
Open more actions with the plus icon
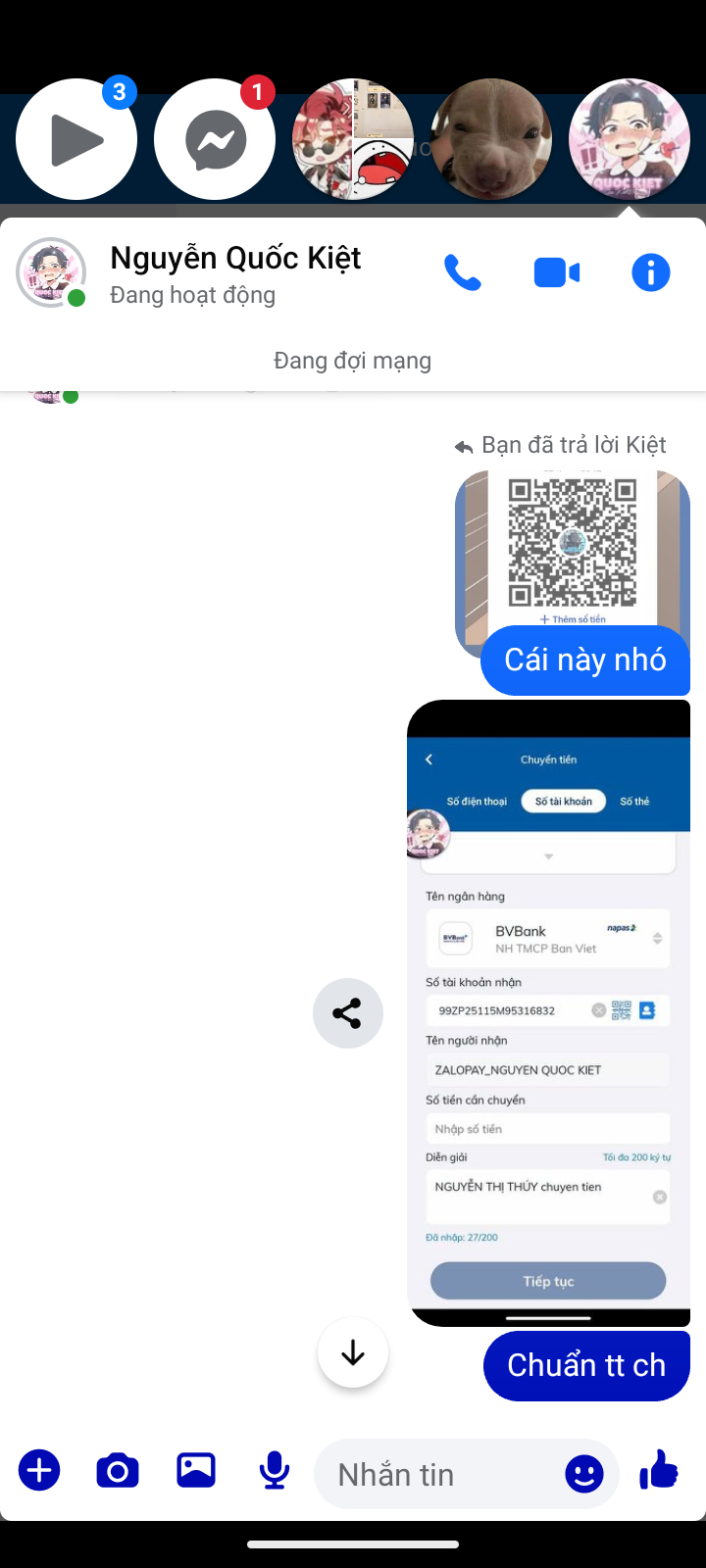39,1470
